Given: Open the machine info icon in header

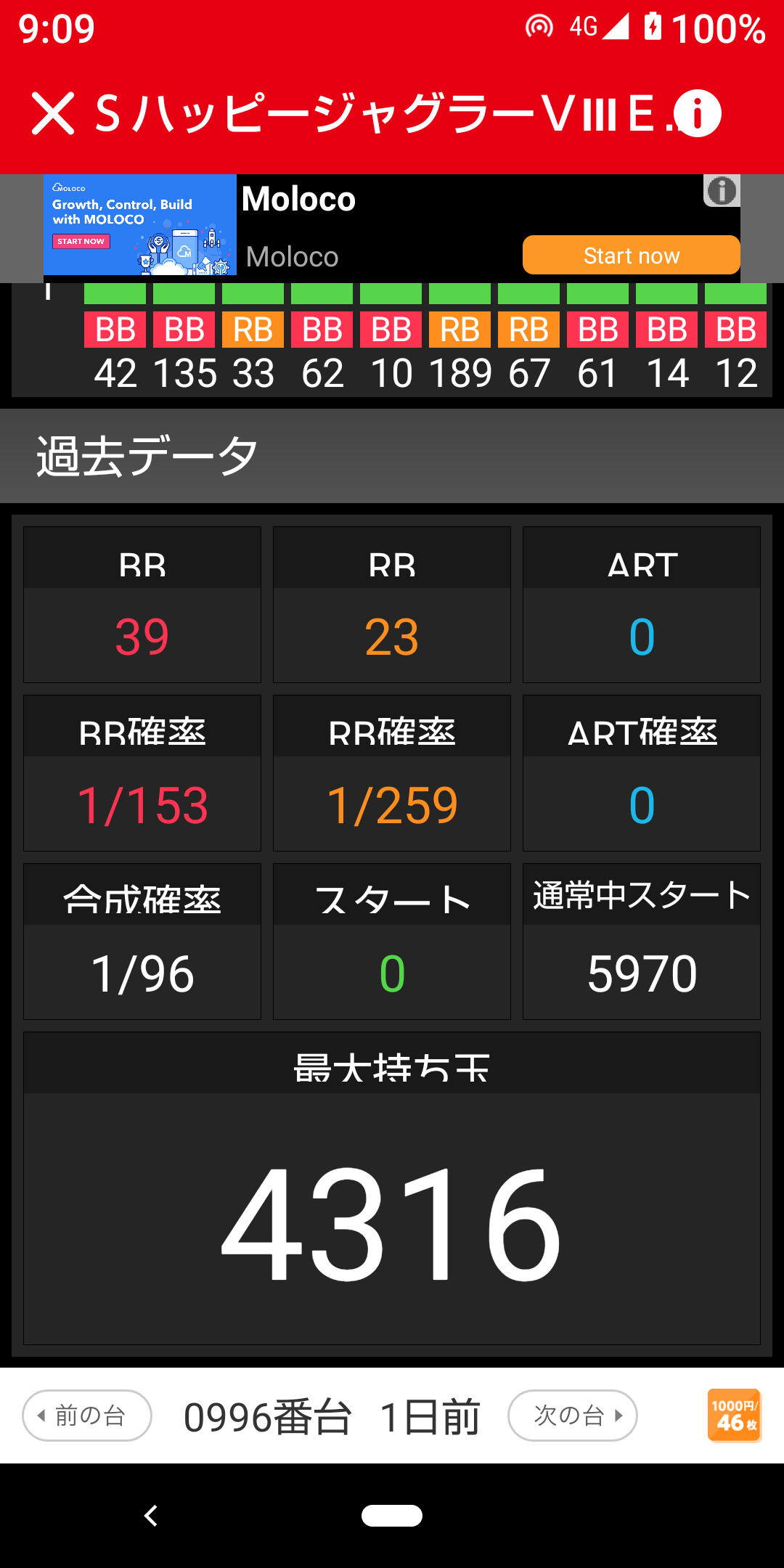Looking at the screenshot, I should pyautogui.click(x=697, y=114).
